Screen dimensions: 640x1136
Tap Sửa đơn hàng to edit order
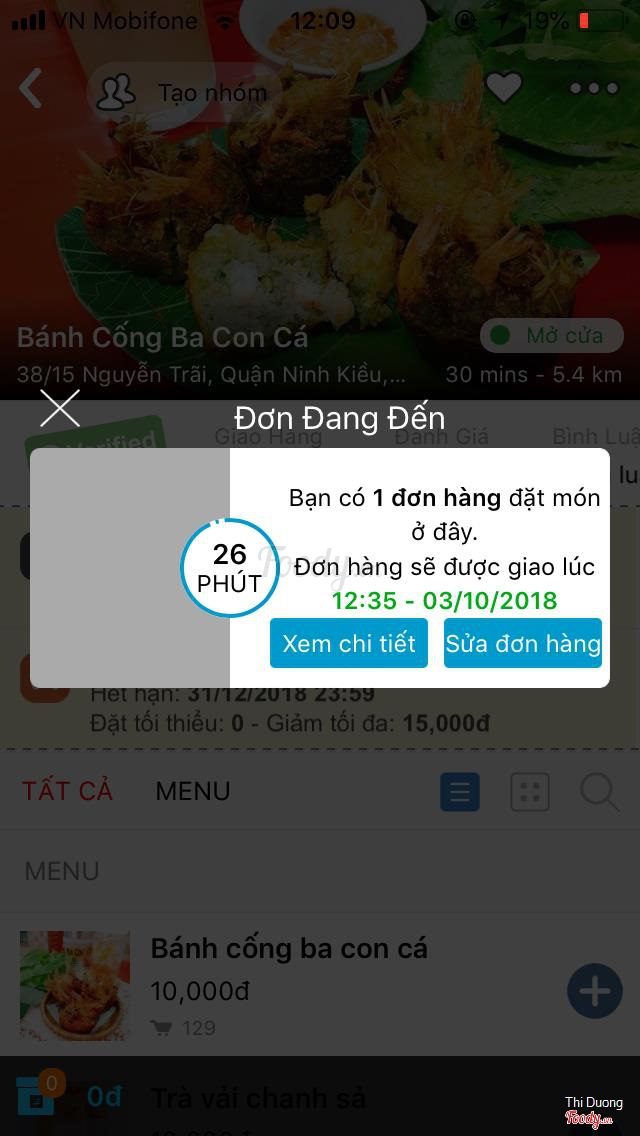click(523, 643)
